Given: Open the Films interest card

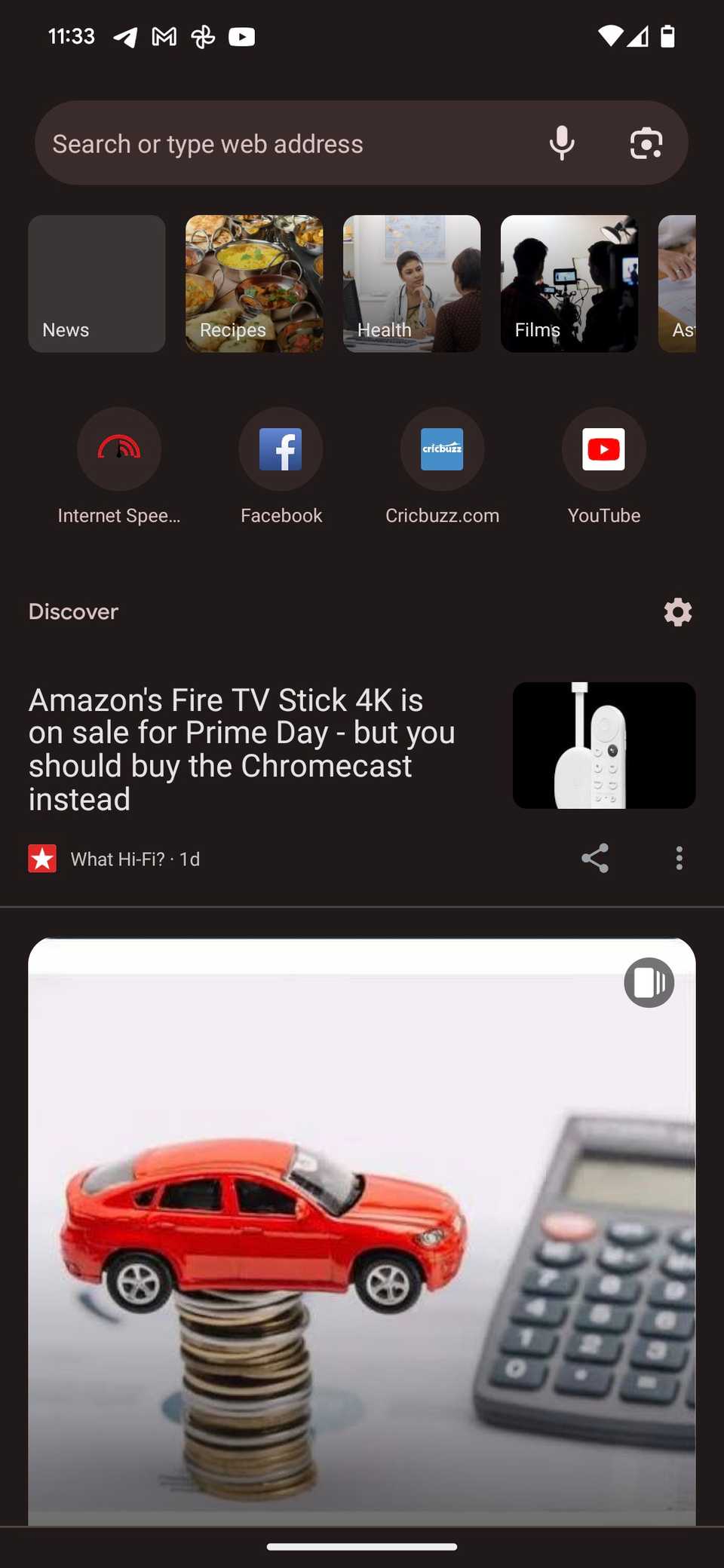Looking at the screenshot, I should pos(569,283).
